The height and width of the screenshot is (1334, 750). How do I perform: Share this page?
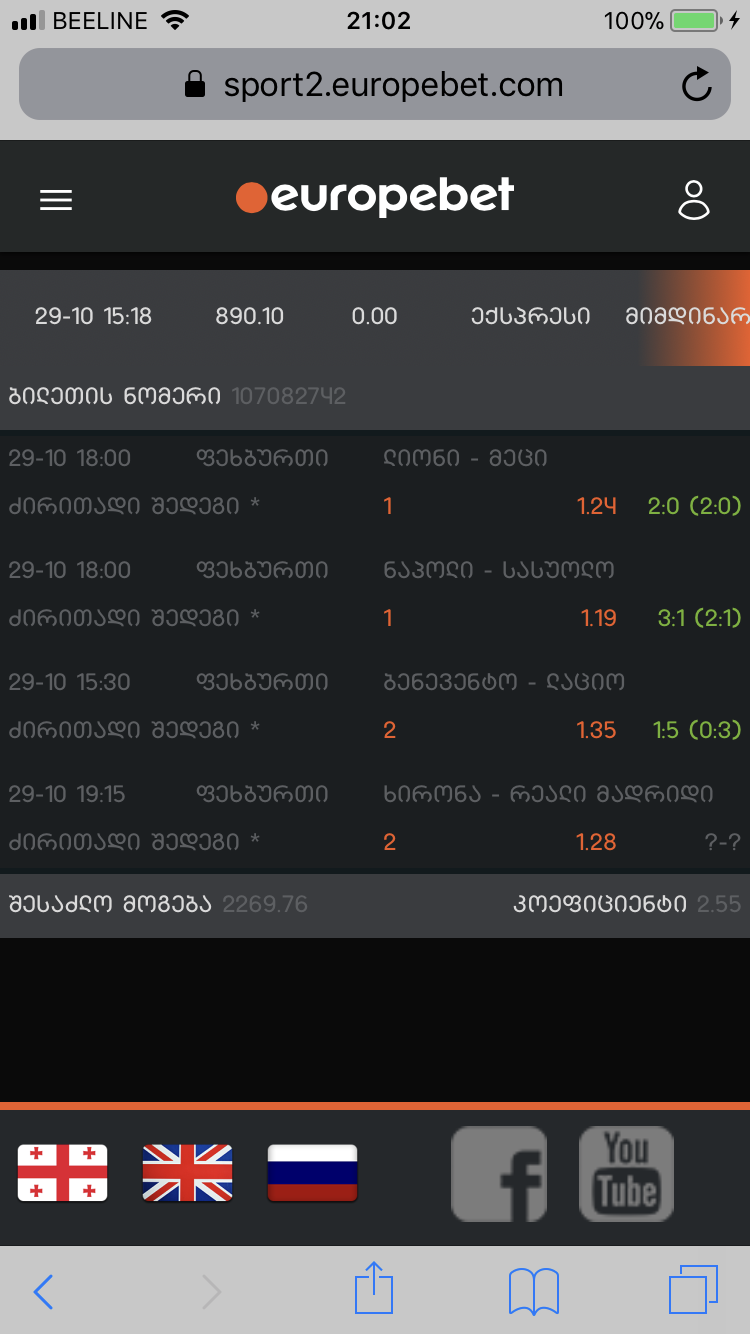pyautogui.click(x=374, y=1289)
